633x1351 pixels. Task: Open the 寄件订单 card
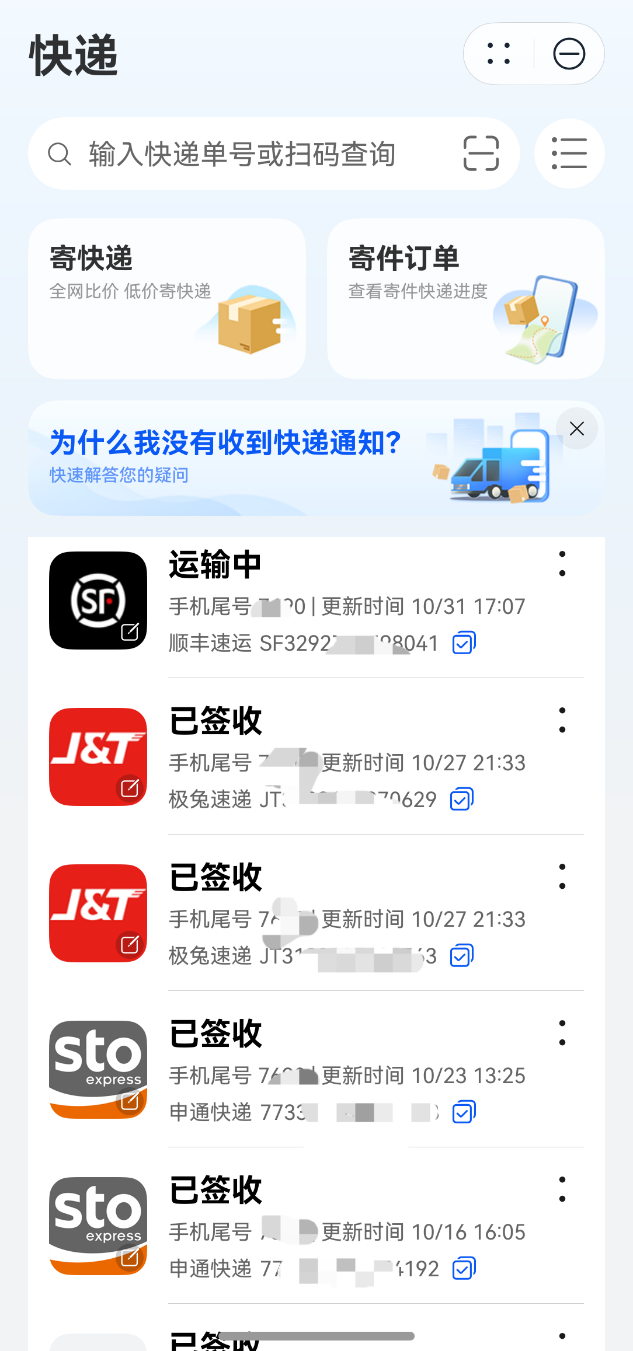pos(465,299)
